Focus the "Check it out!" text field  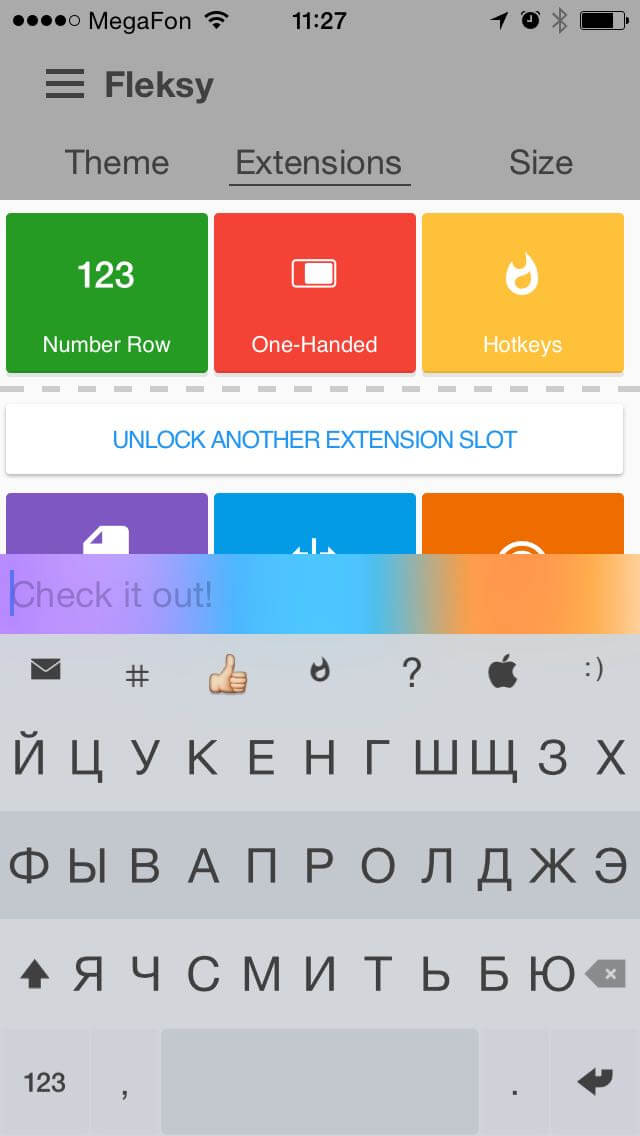point(320,595)
